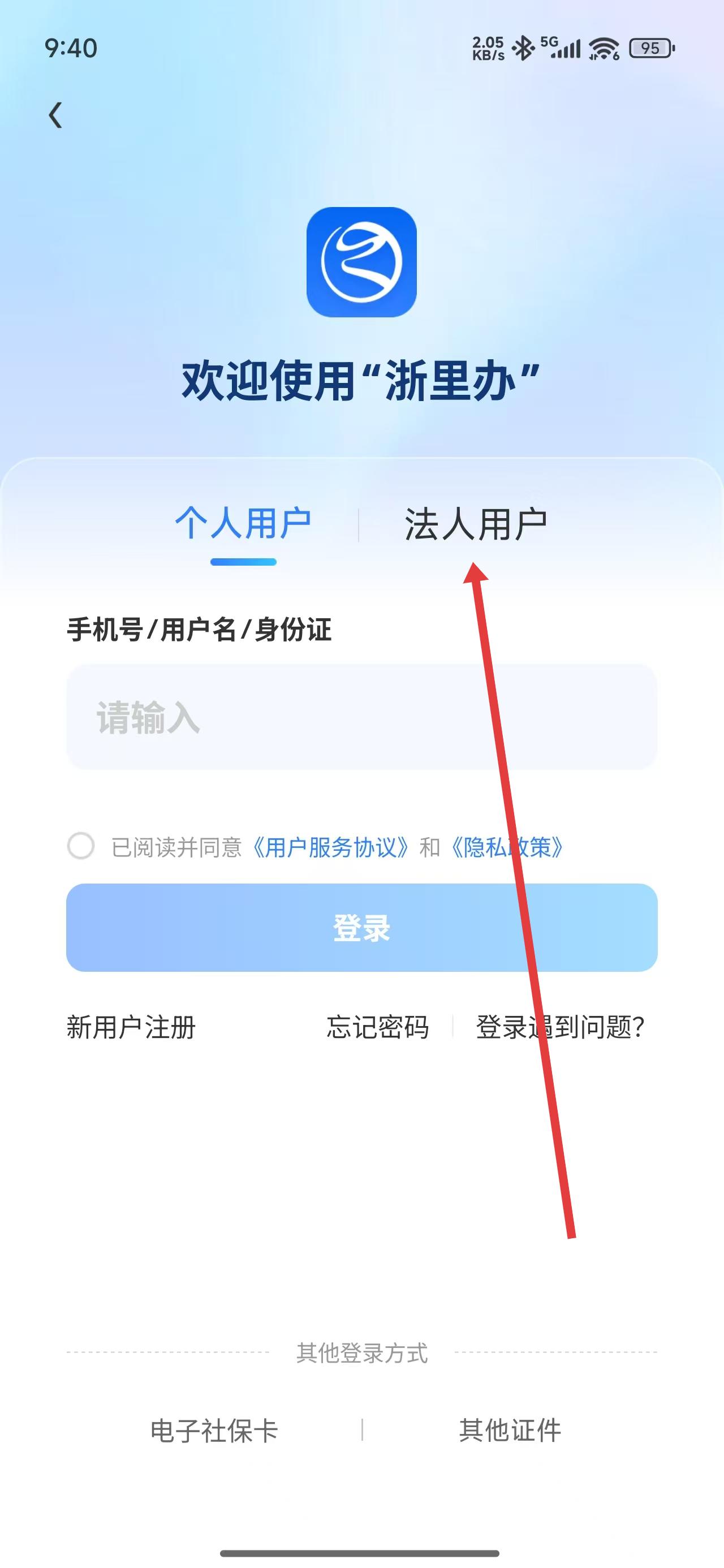Tap 忘记密码
Image resolution: width=724 pixels, height=1568 pixels.
(x=377, y=1027)
